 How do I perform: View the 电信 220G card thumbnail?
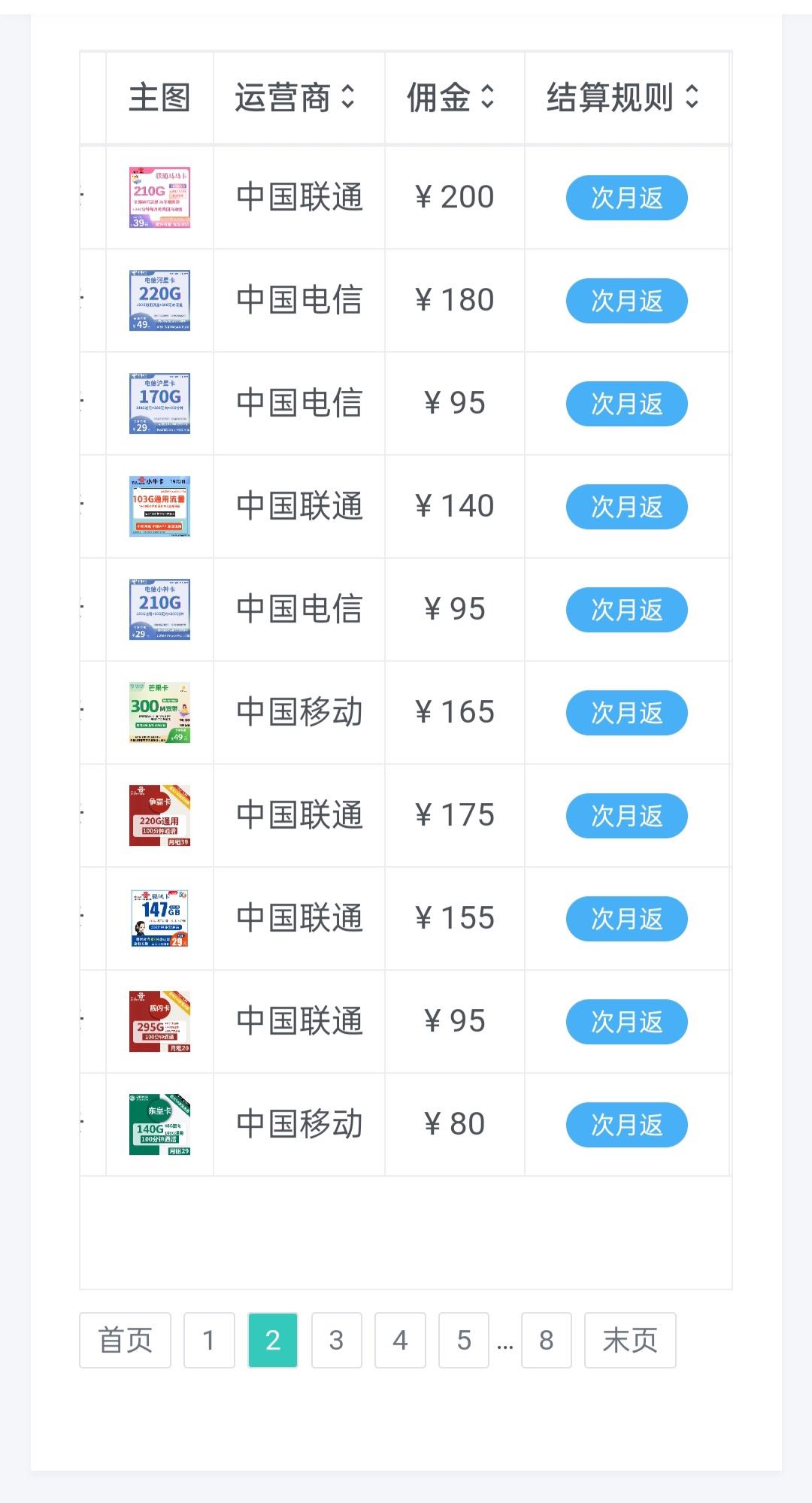point(159,300)
